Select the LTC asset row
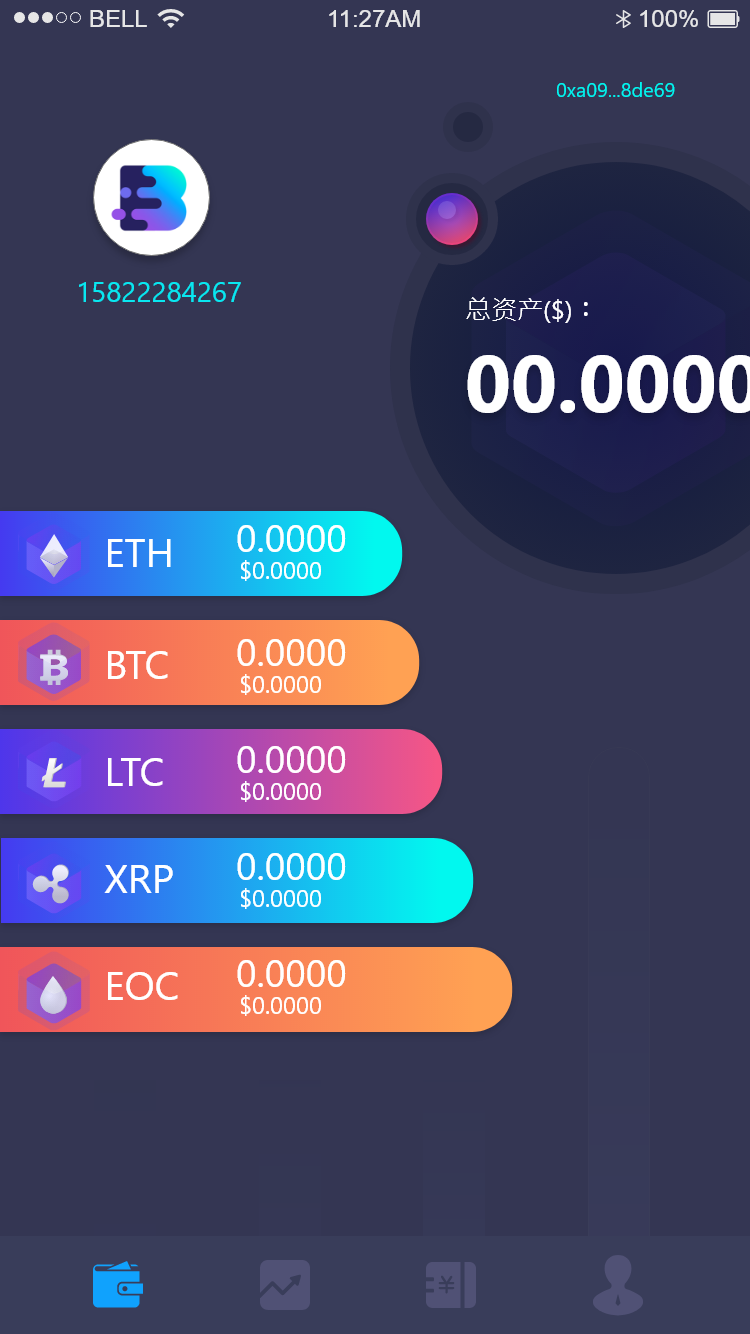This screenshot has width=750, height=1334. (x=220, y=771)
